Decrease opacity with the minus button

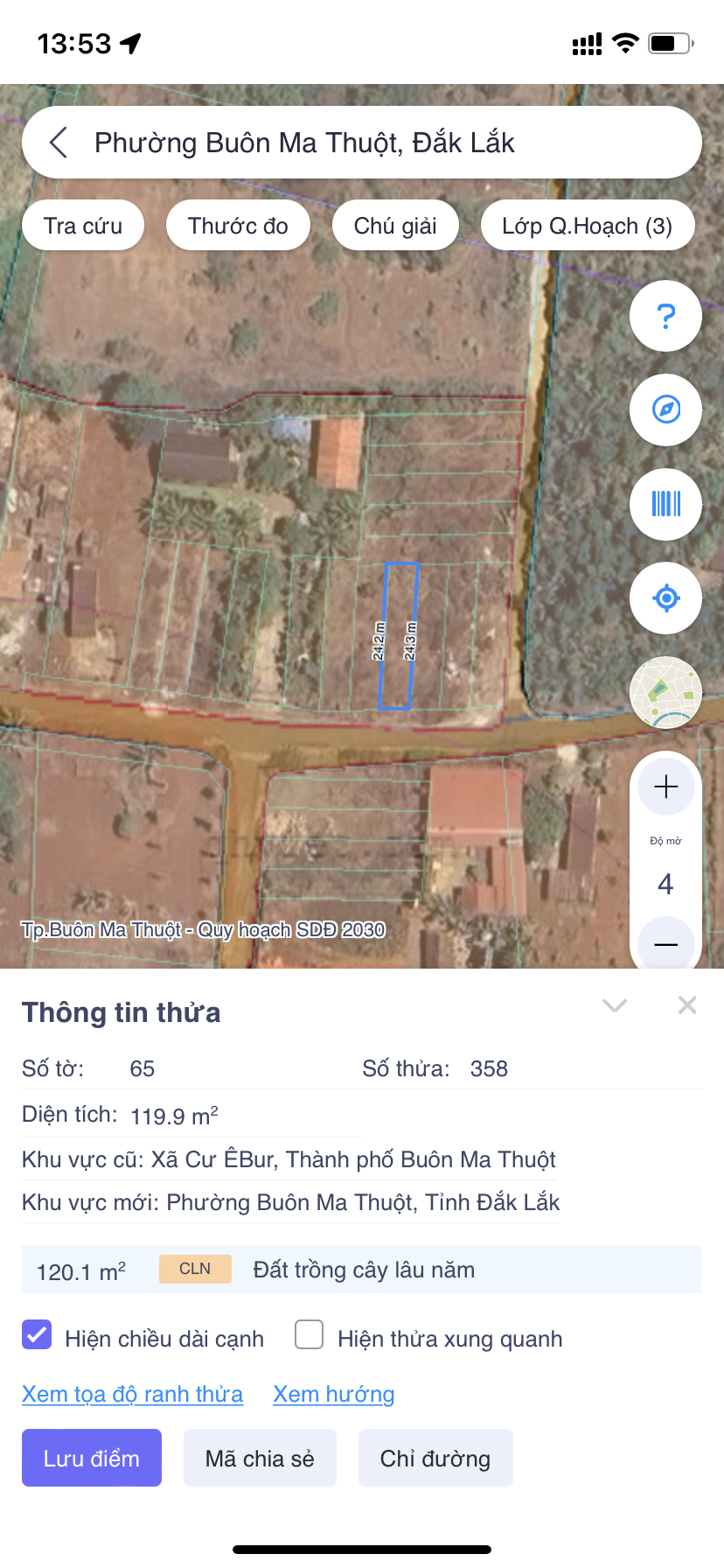pyautogui.click(x=665, y=944)
